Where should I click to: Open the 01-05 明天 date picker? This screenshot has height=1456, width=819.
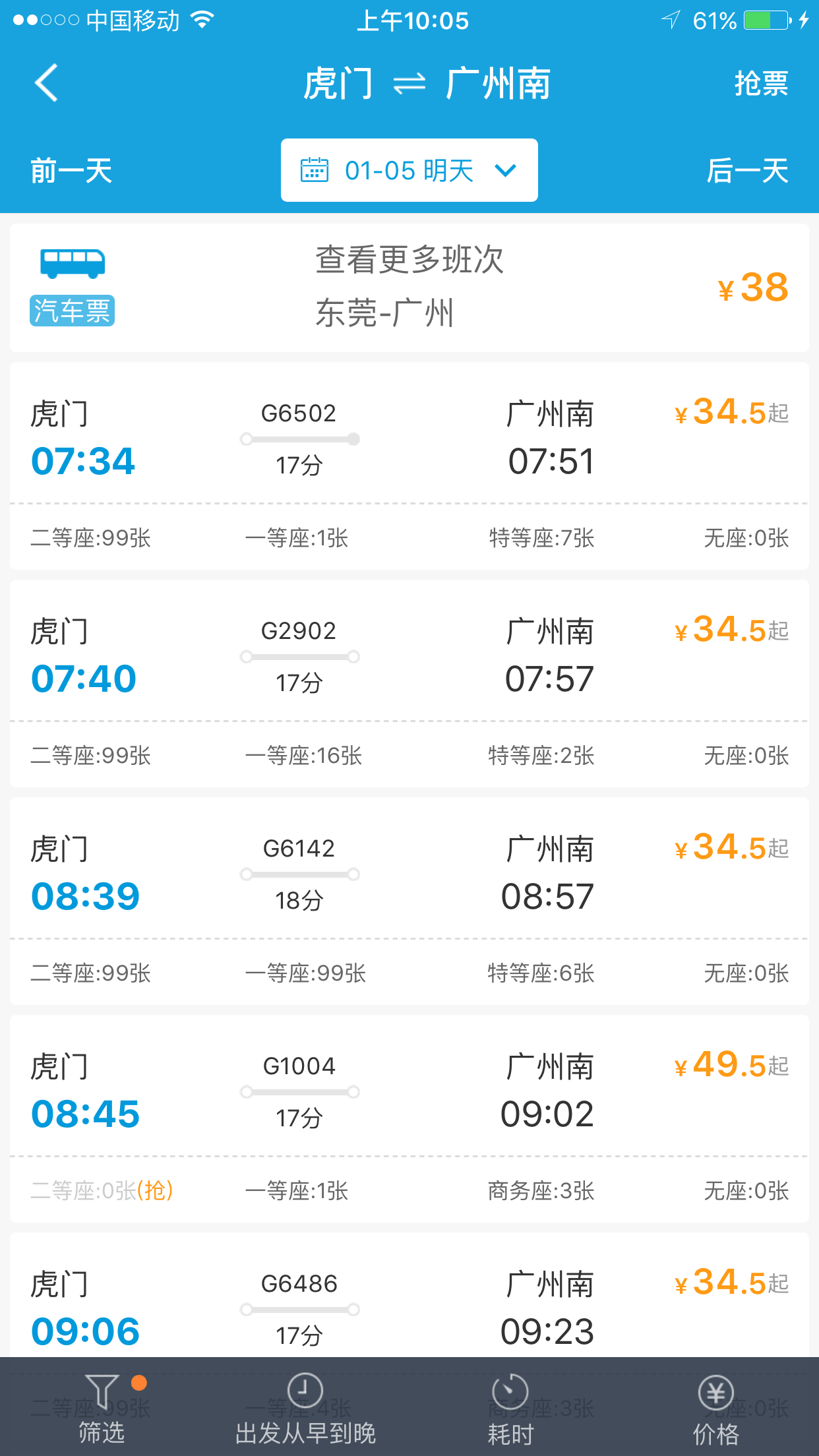click(x=409, y=170)
